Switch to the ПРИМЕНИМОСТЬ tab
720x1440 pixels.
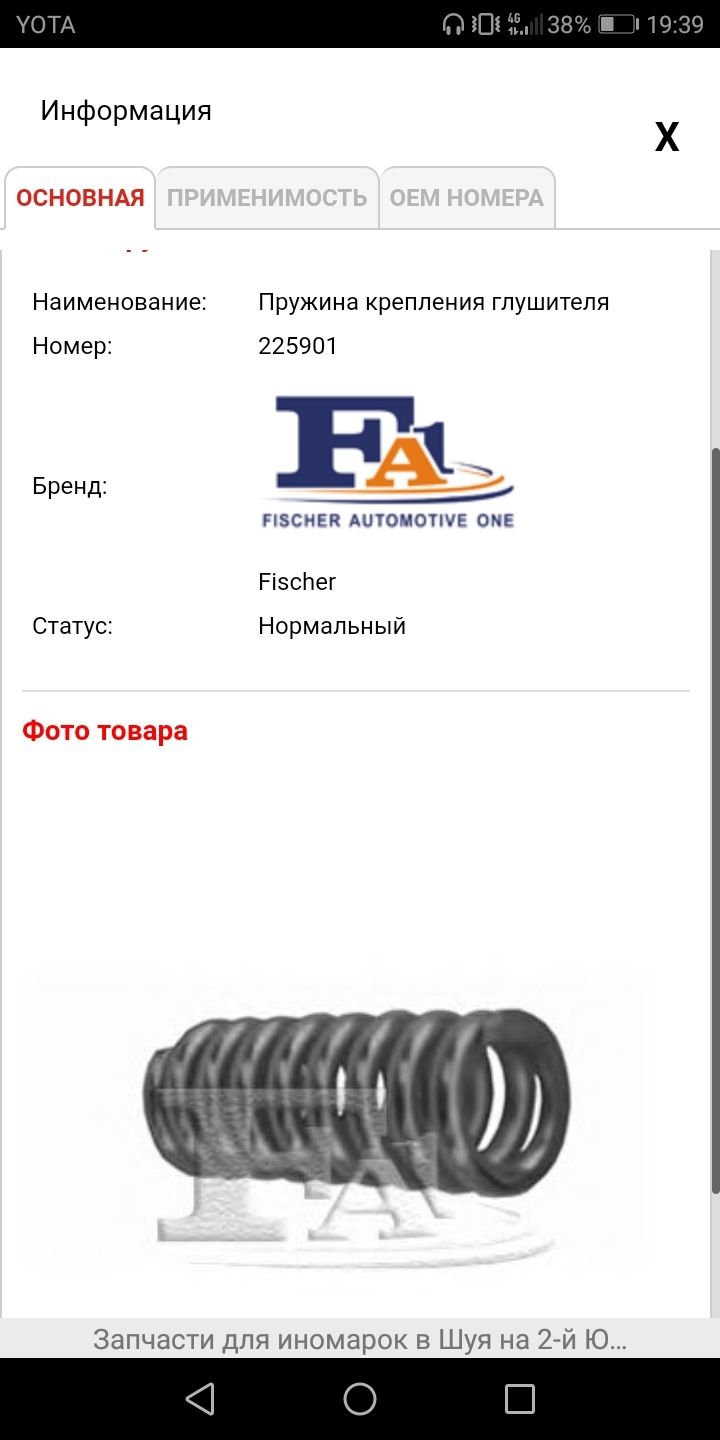point(267,198)
